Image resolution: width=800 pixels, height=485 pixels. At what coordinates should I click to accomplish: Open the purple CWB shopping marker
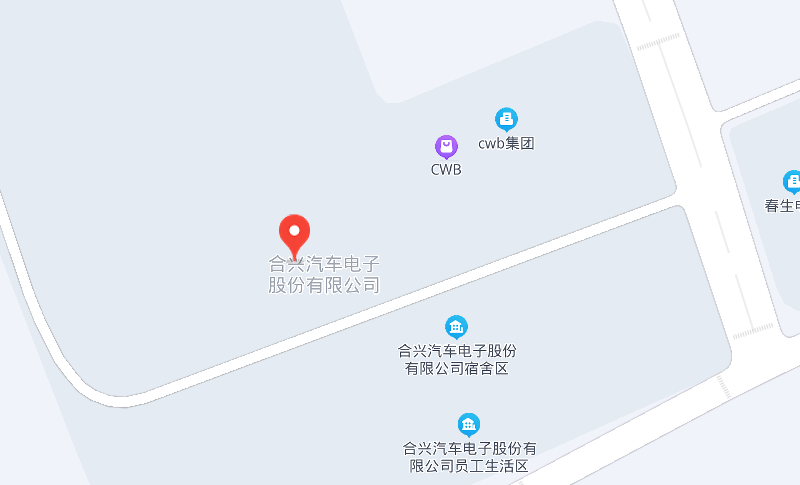pyautogui.click(x=446, y=147)
